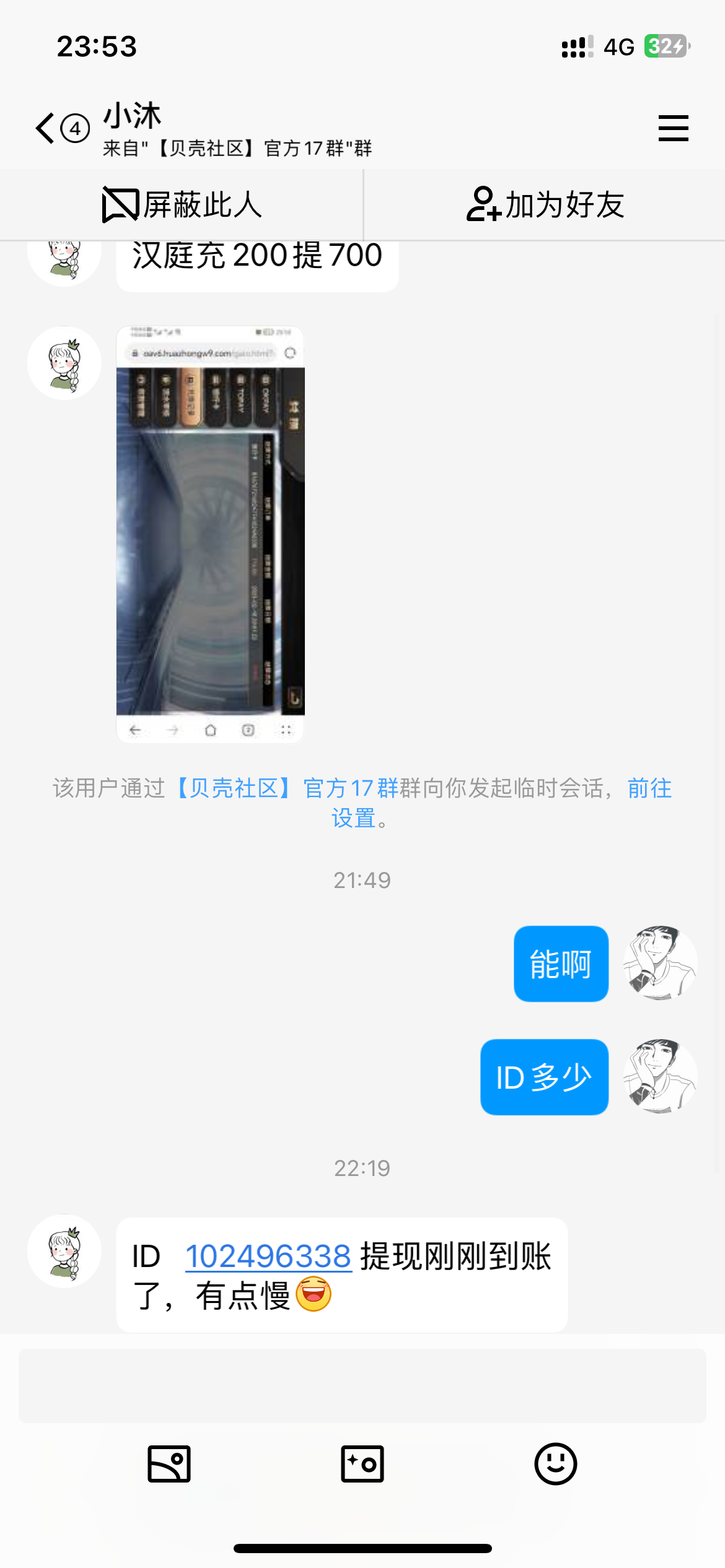View 小沐's avatar beside the ID message
Image resolution: width=725 pixels, height=1568 pixels.
64,1252
